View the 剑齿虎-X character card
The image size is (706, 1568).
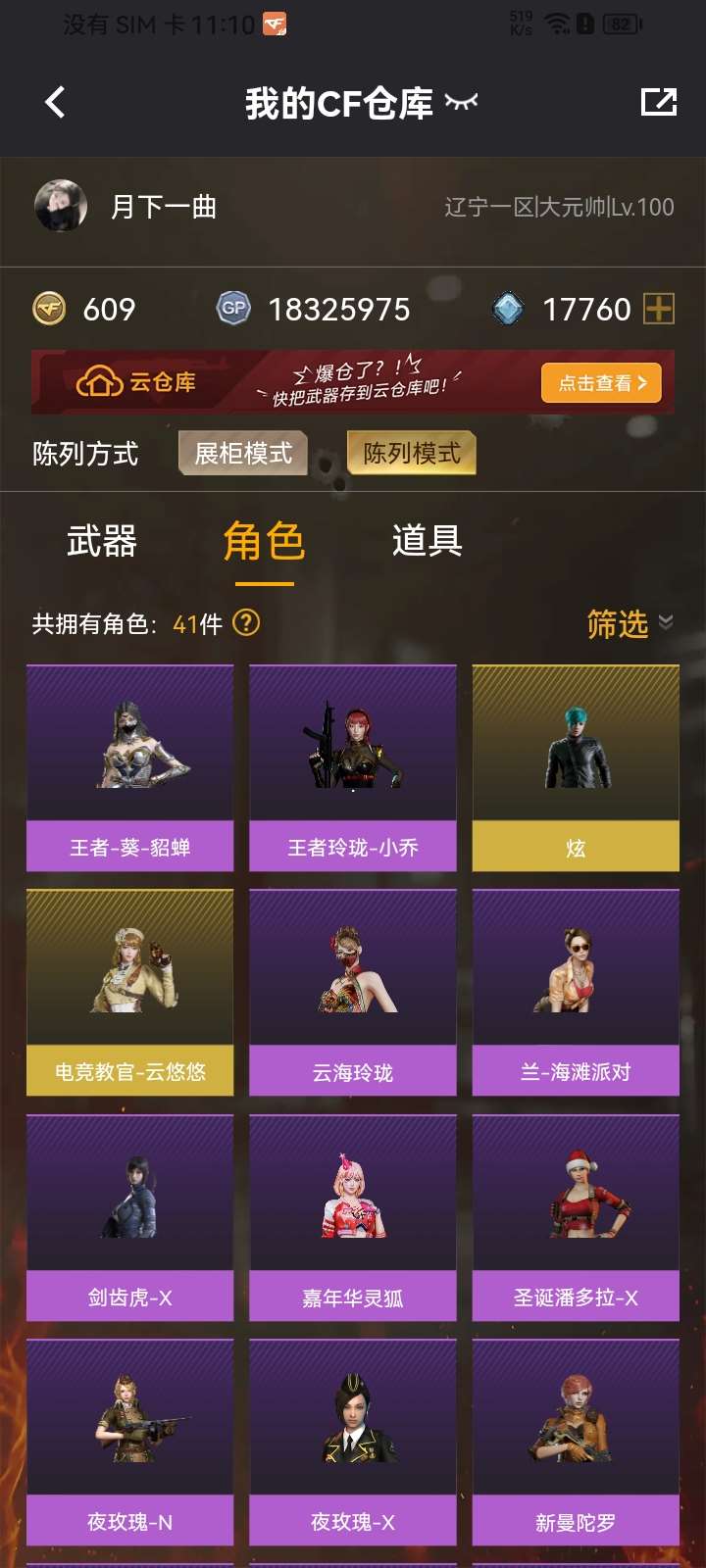coord(130,1218)
